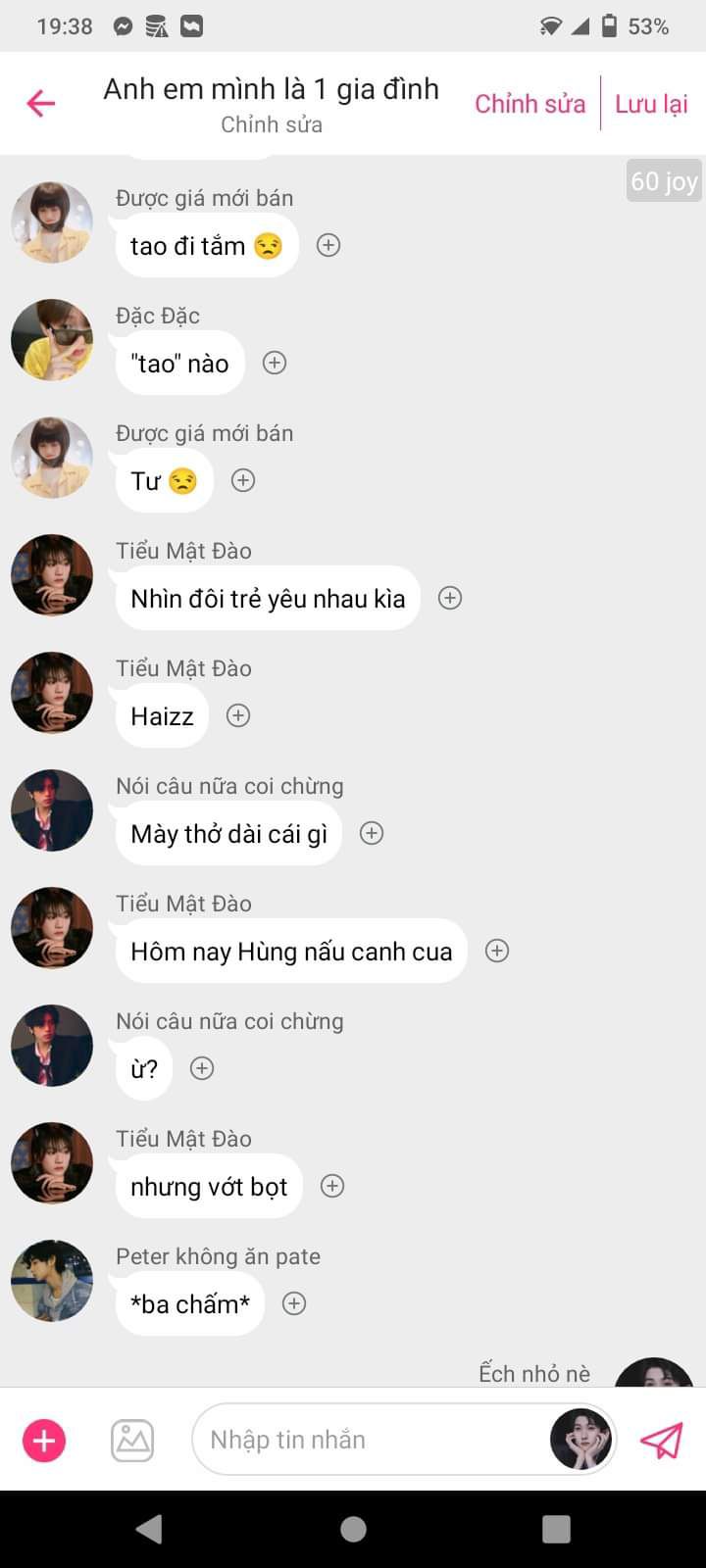The width and height of the screenshot is (706, 1568).
Task: Open Đặc Đặc's avatar
Action: (52, 340)
